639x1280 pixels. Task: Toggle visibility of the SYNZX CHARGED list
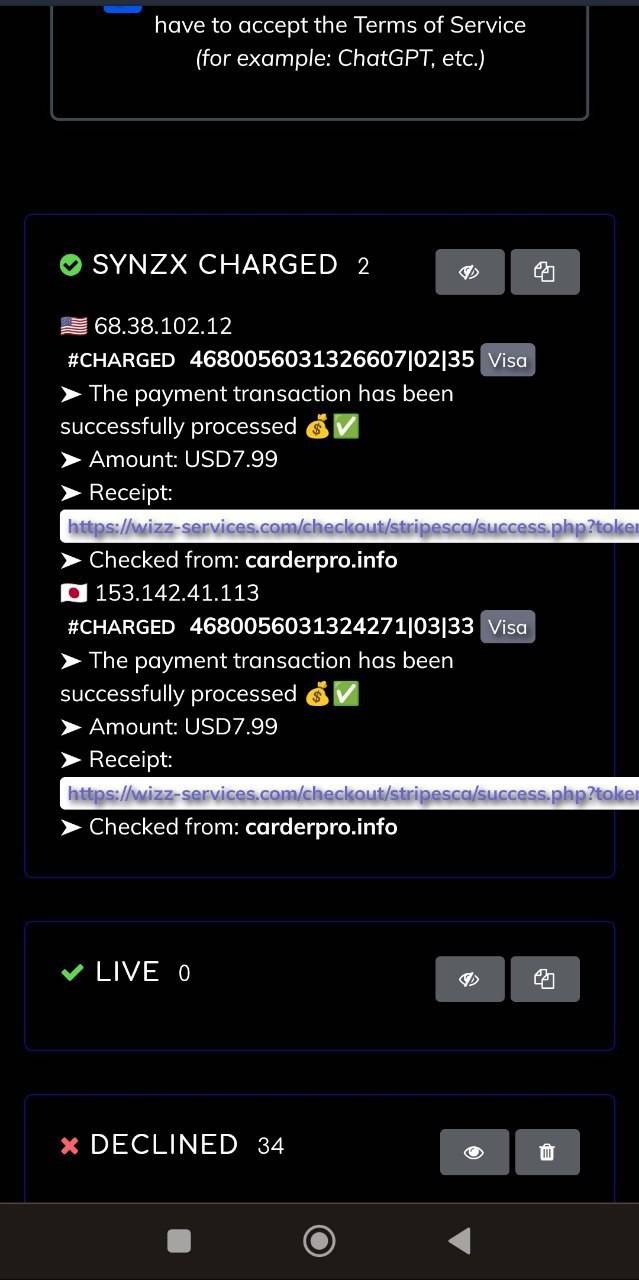click(x=469, y=272)
